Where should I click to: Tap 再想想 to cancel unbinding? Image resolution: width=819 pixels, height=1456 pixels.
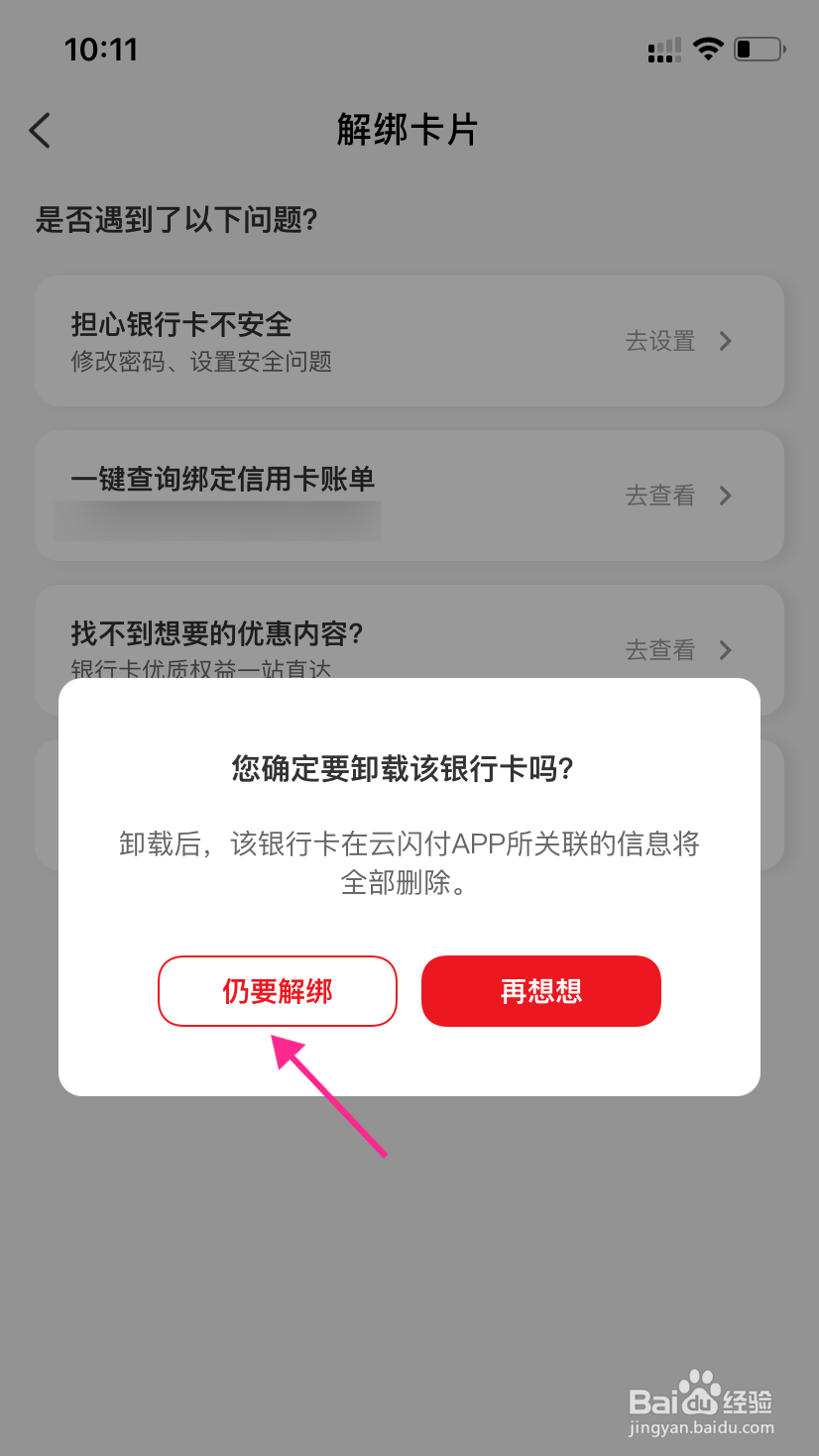(541, 990)
